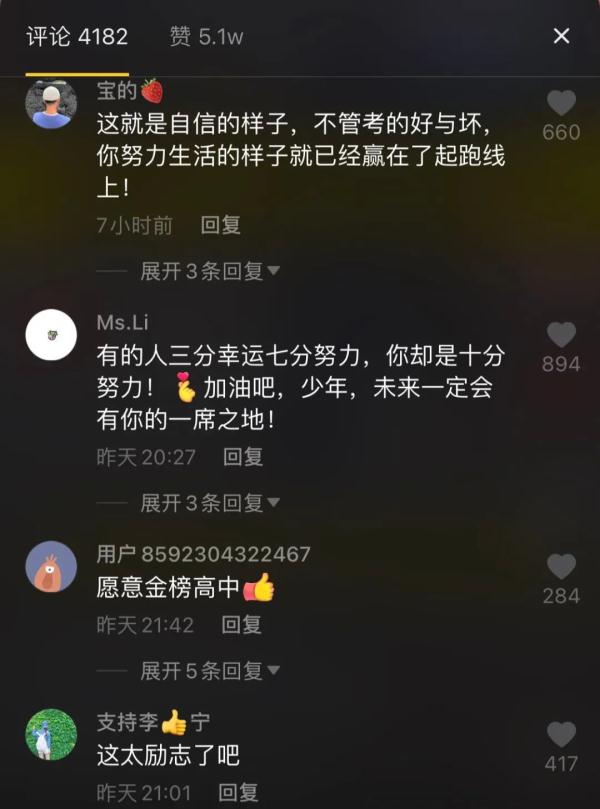Close the comments panel
Screen dimensions: 600x809
click(561, 36)
